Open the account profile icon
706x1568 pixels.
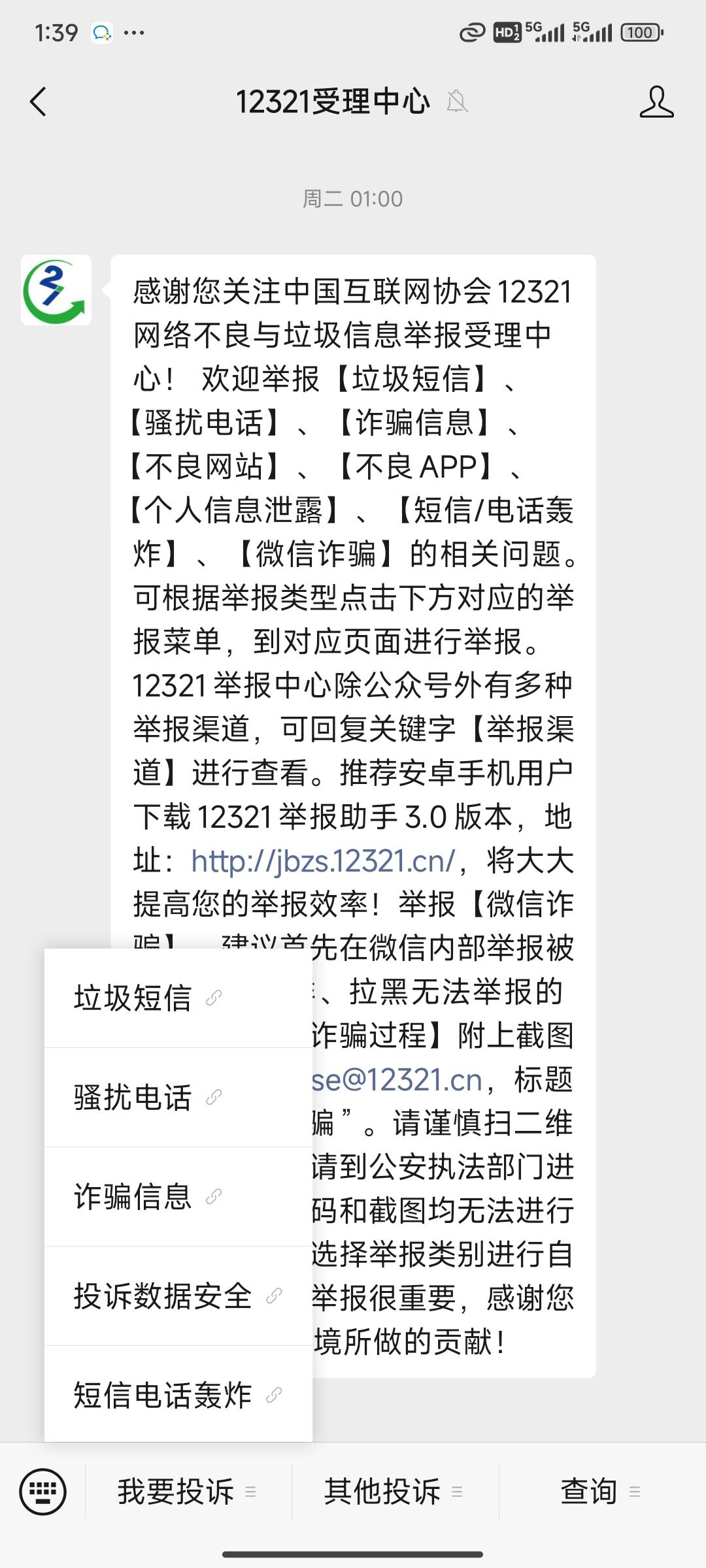656,102
